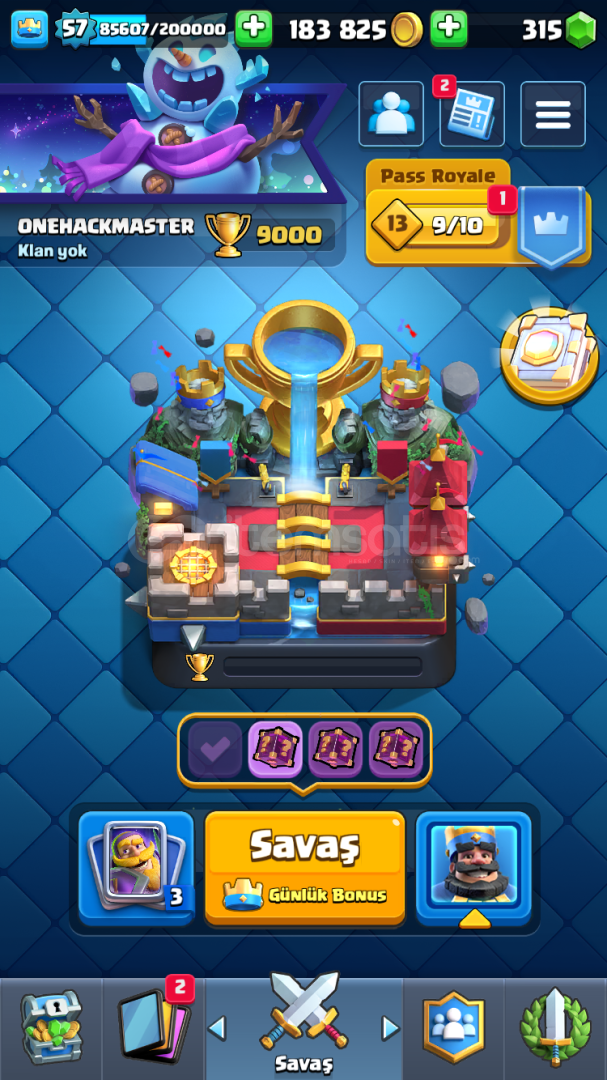The image size is (607, 1080).
Task: Open the gem counter shop
Action: coord(558,30)
